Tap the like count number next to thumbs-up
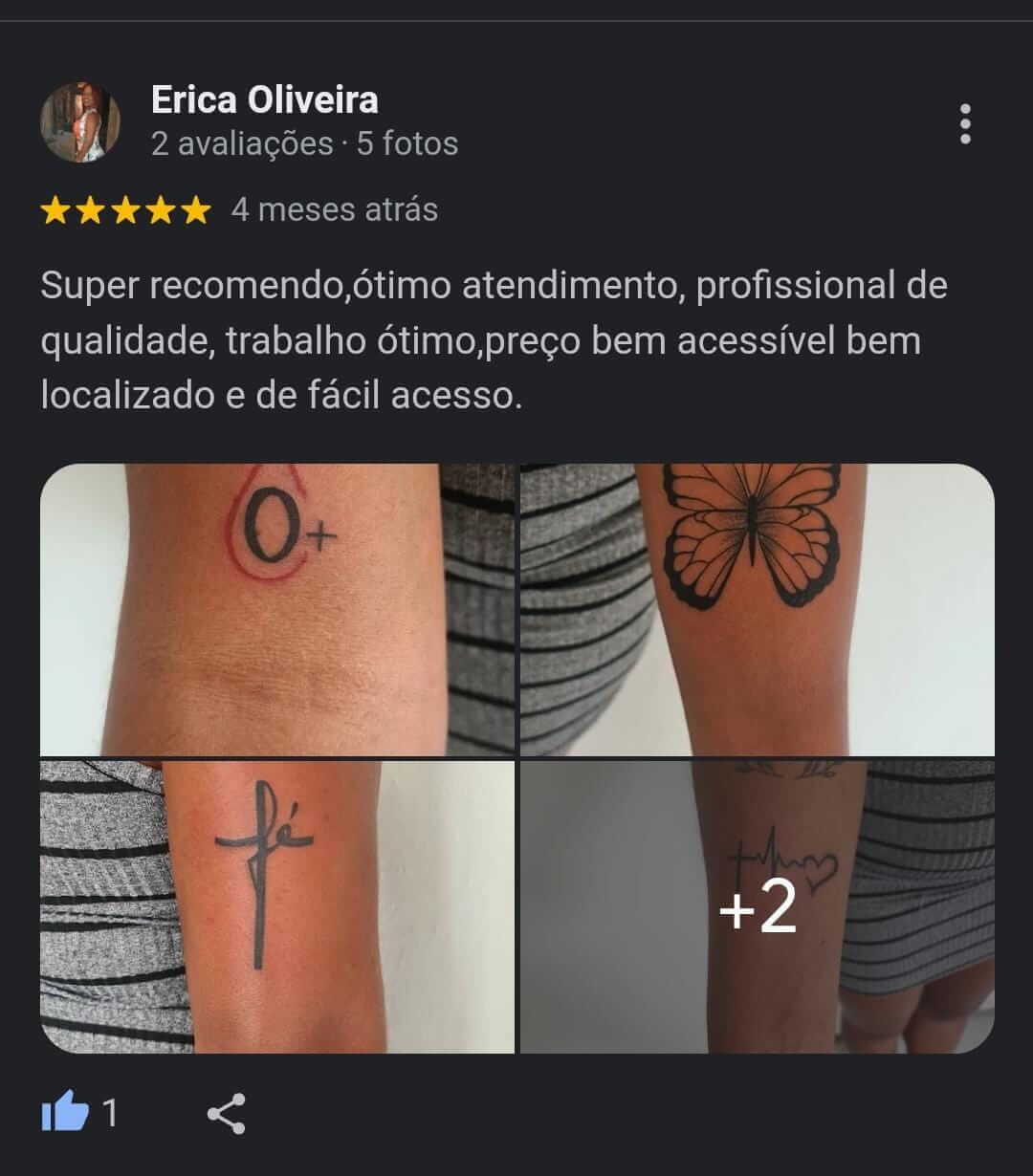This screenshot has width=1033, height=1176. (x=112, y=1112)
